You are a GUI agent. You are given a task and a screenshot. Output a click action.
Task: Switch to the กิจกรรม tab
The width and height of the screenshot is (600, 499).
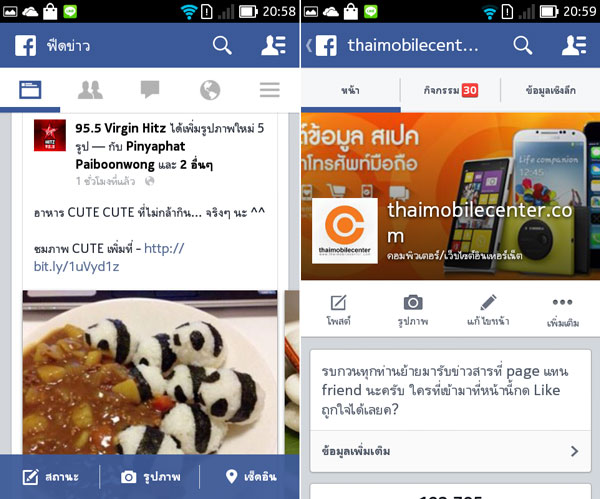click(449, 90)
